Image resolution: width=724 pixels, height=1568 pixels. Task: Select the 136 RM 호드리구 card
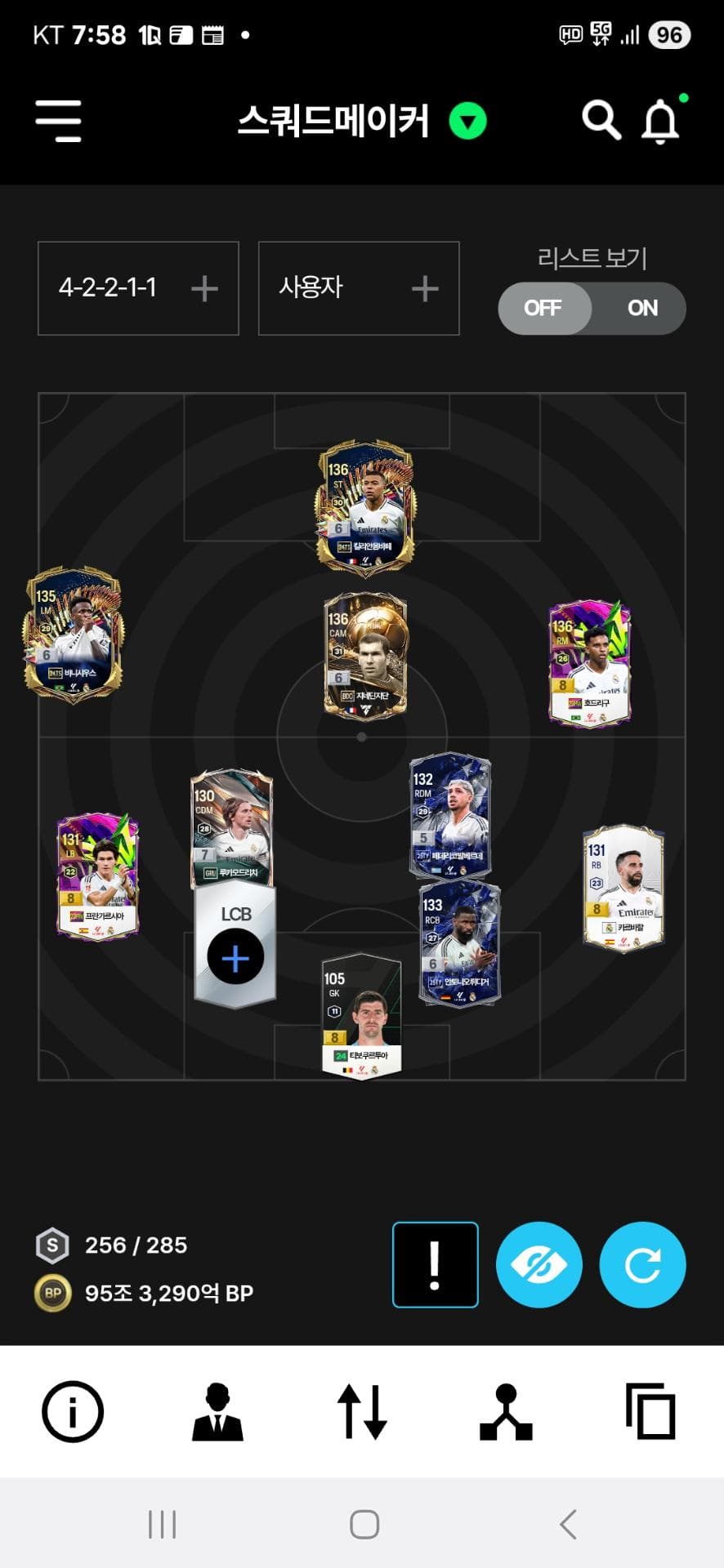click(x=589, y=663)
